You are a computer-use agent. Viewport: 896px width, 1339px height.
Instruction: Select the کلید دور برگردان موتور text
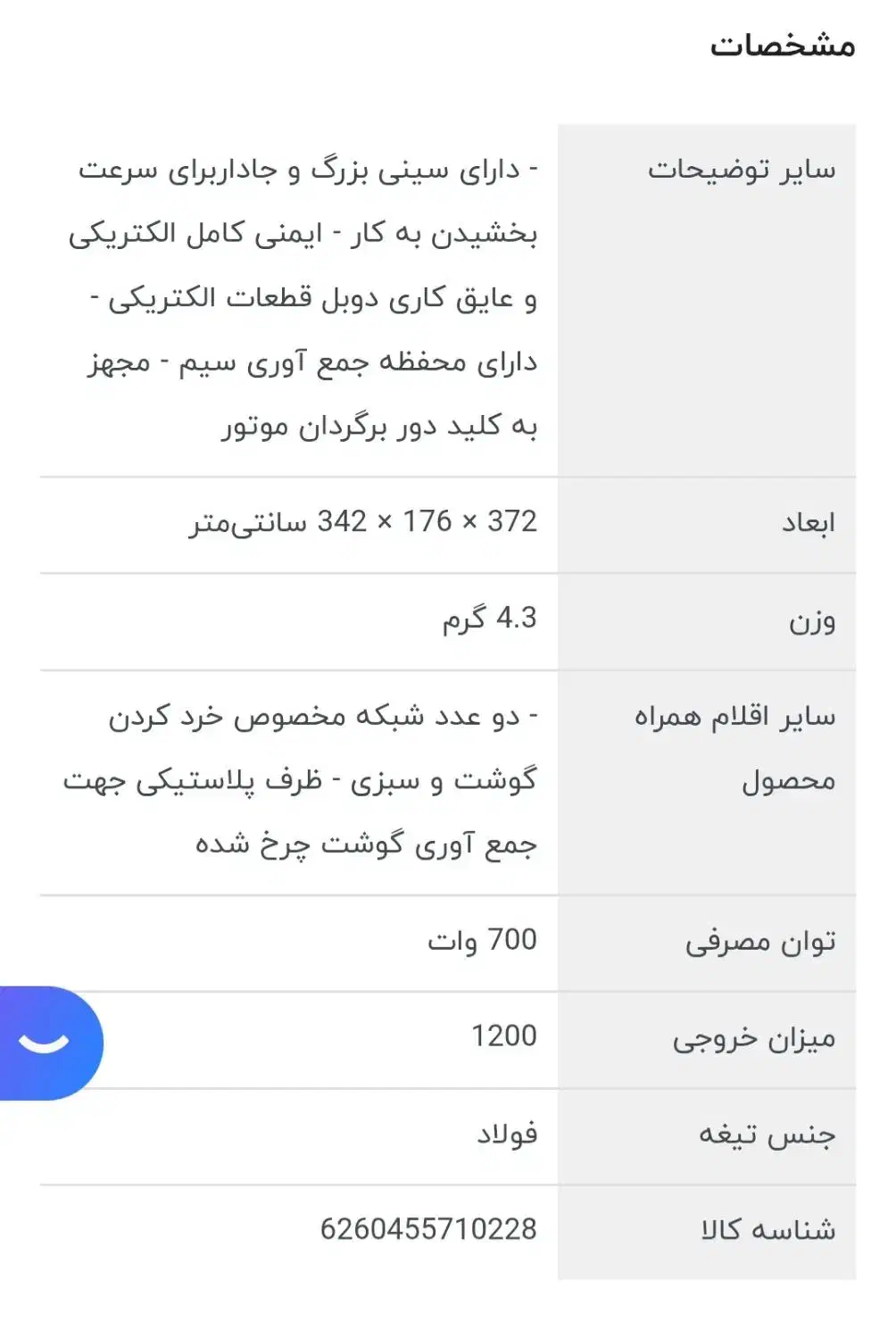[375, 427]
